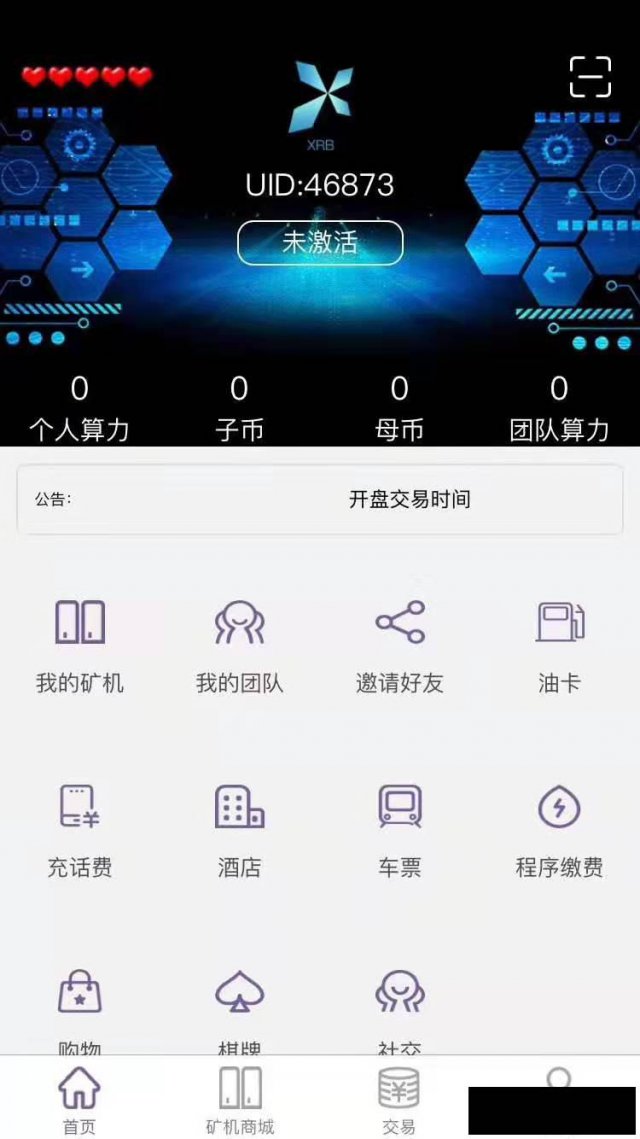Switch to the 首页 home tab

[x=80, y=1099]
